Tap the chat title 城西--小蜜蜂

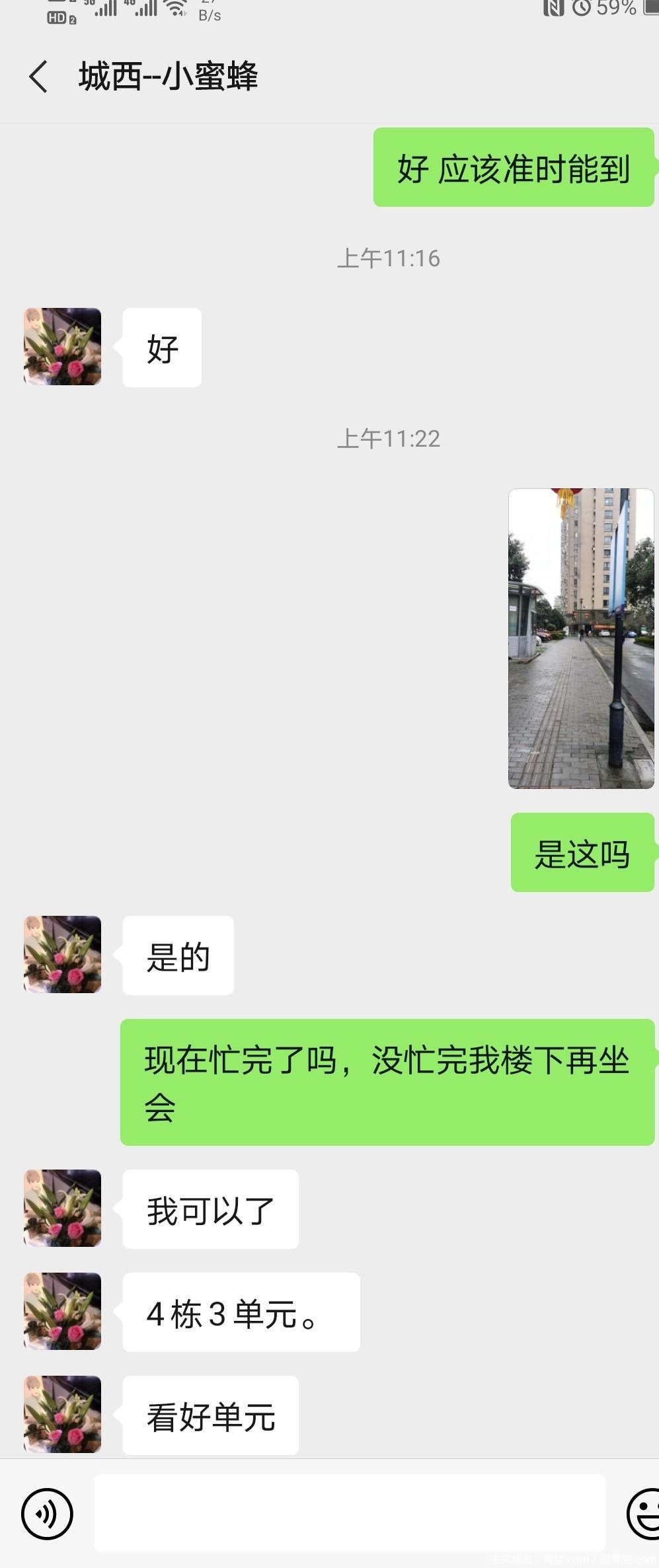tap(170, 76)
